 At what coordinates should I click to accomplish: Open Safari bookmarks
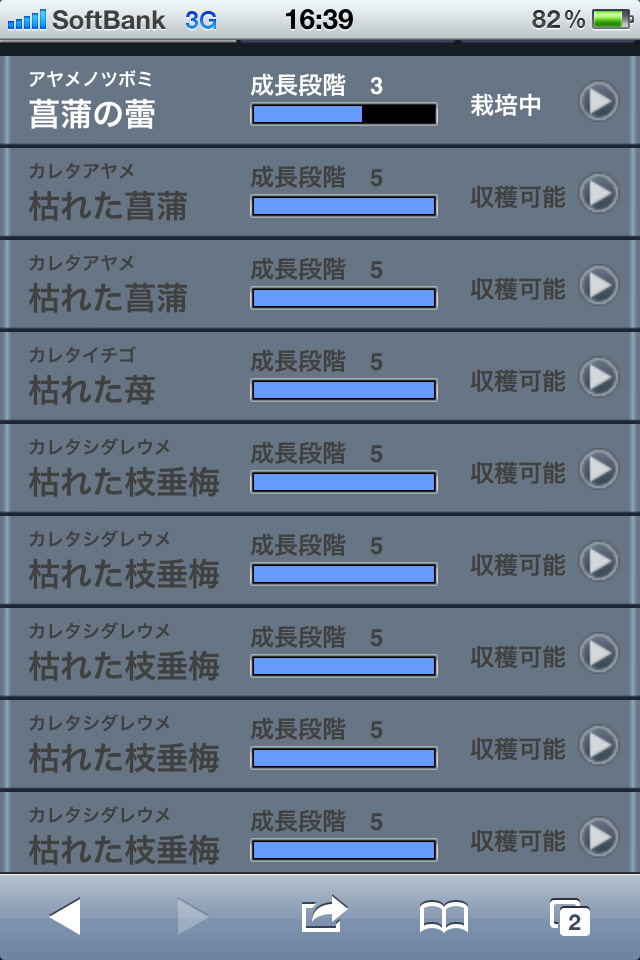coord(444,916)
